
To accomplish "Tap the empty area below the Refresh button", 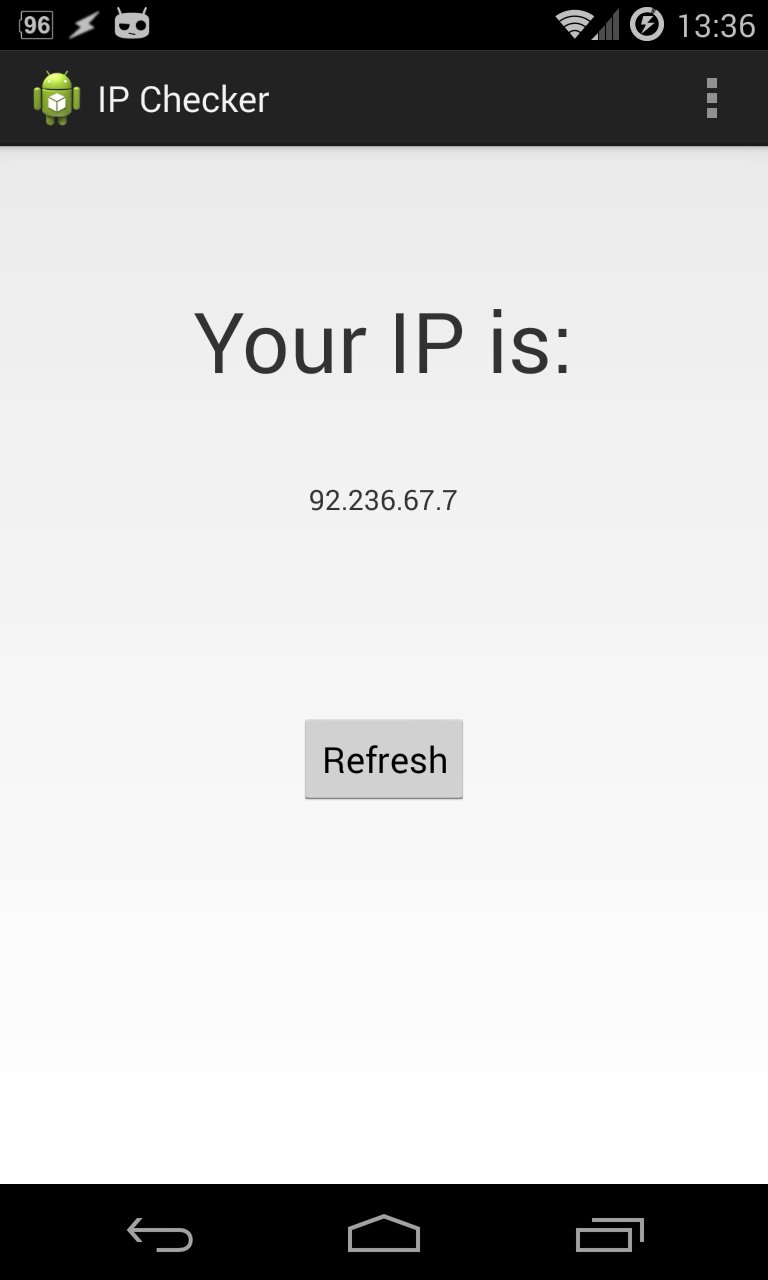I will click(383, 980).
